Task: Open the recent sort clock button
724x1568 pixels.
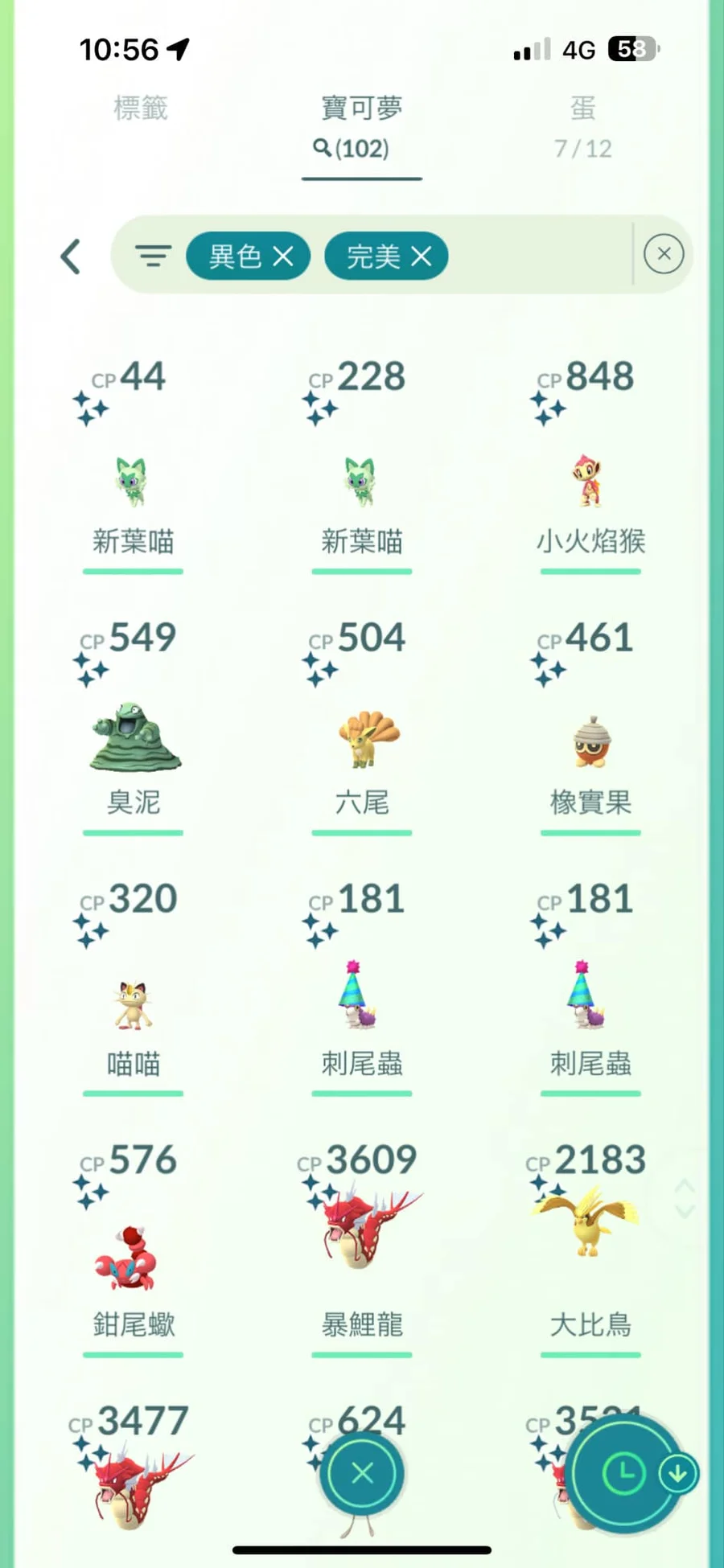Action: pos(623,1473)
